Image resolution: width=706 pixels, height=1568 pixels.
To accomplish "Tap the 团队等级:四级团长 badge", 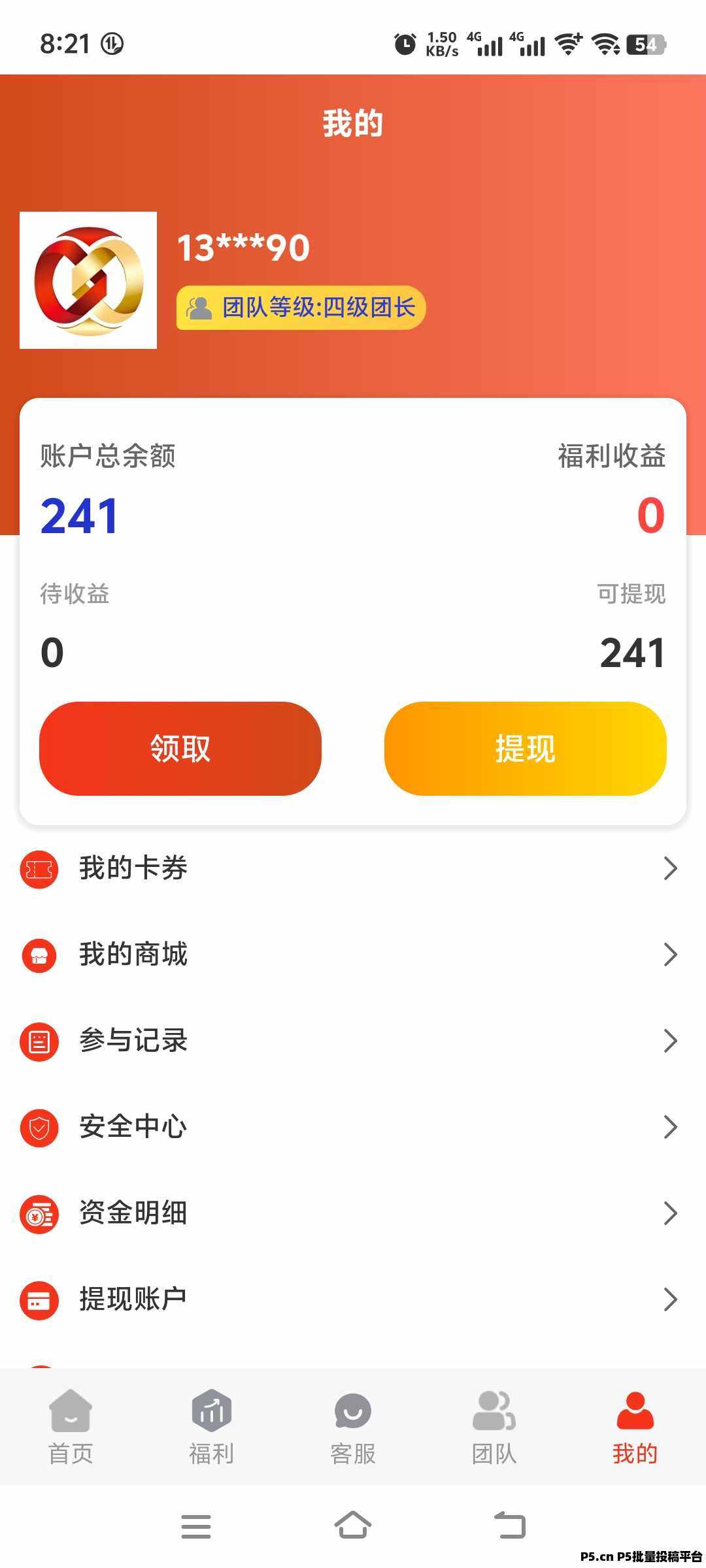I will [x=301, y=308].
